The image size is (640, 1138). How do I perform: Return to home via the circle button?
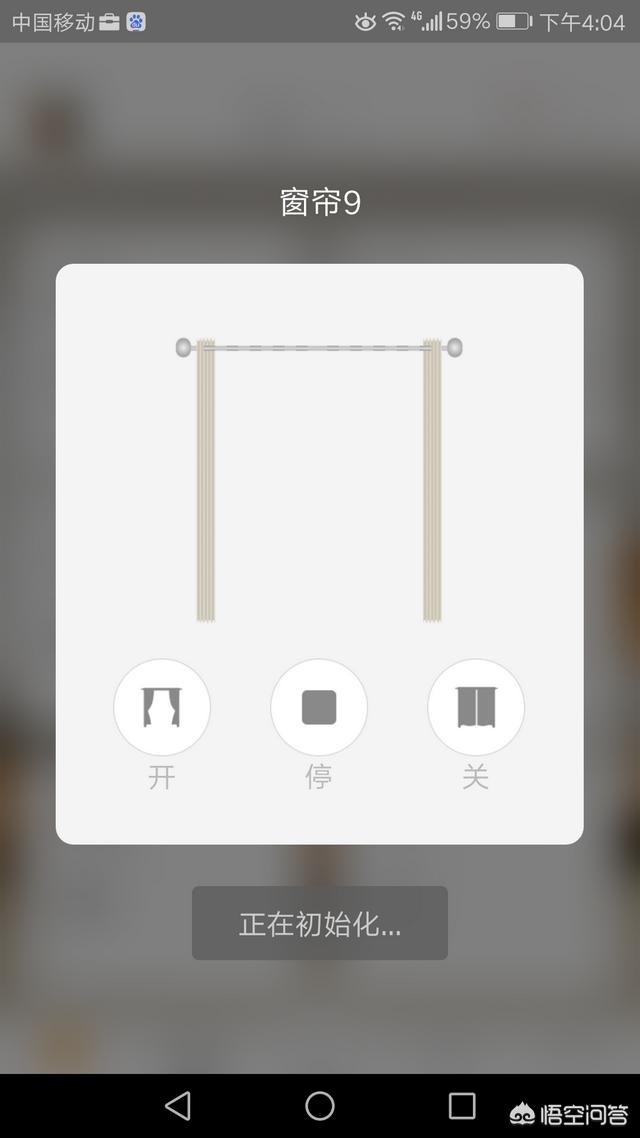(x=320, y=1106)
